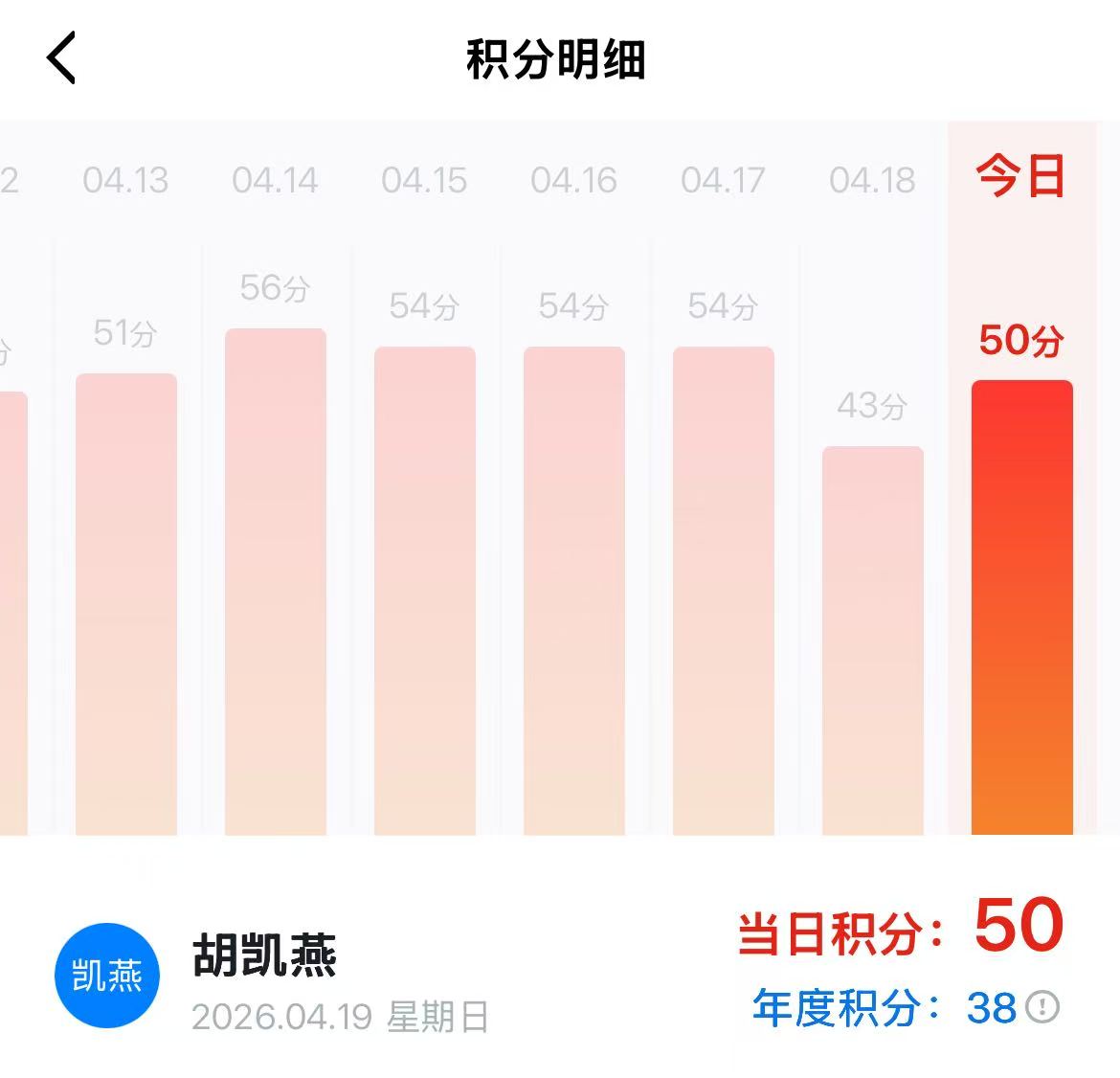Select the 04.13 bar showing 51分
Viewport: 1120px width, 1078px height.
(x=126, y=604)
